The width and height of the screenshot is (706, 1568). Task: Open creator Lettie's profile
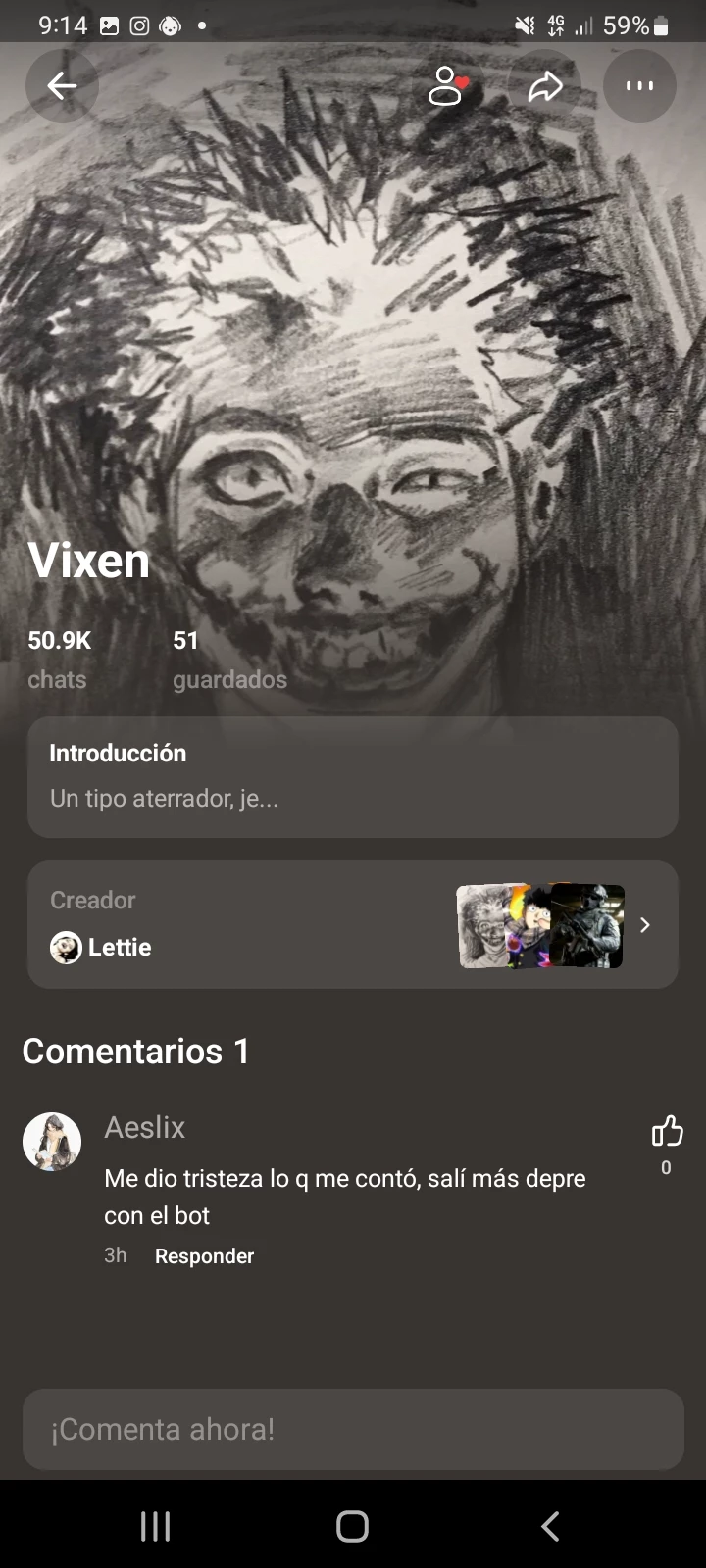tap(353, 925)
